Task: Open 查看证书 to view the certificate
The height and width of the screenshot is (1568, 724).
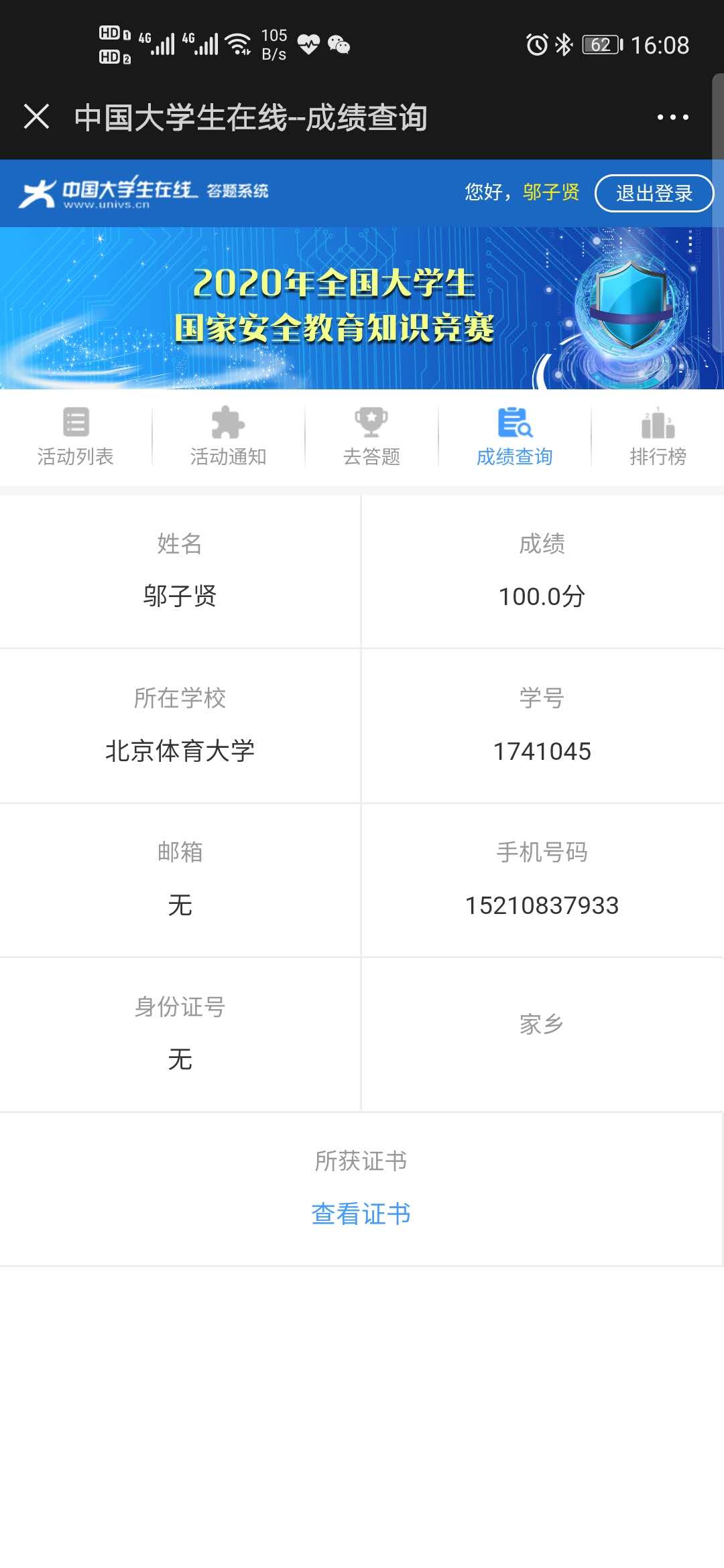Action: (362, 1214)
